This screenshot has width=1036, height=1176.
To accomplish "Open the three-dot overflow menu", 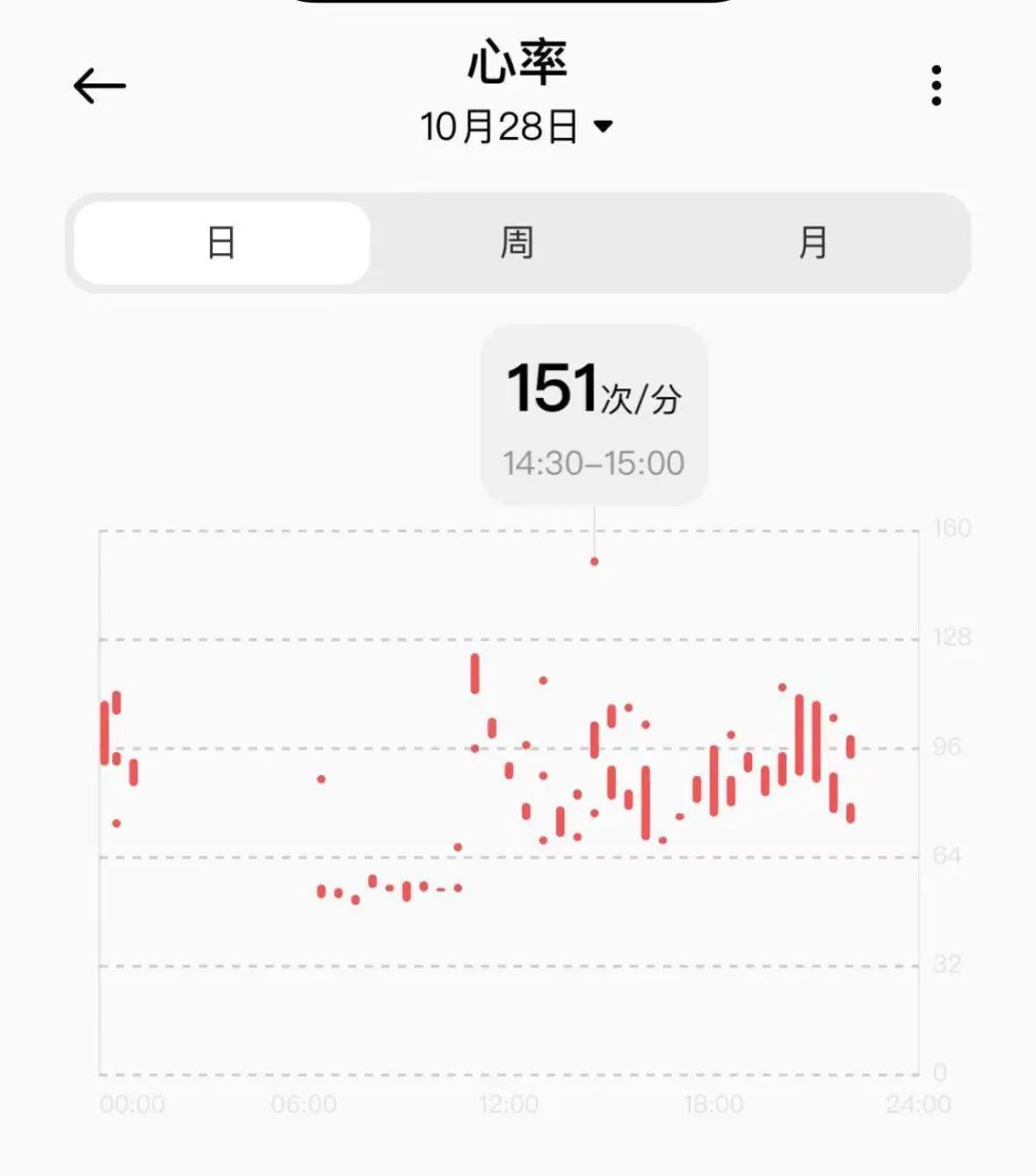I will coord(936,86).
